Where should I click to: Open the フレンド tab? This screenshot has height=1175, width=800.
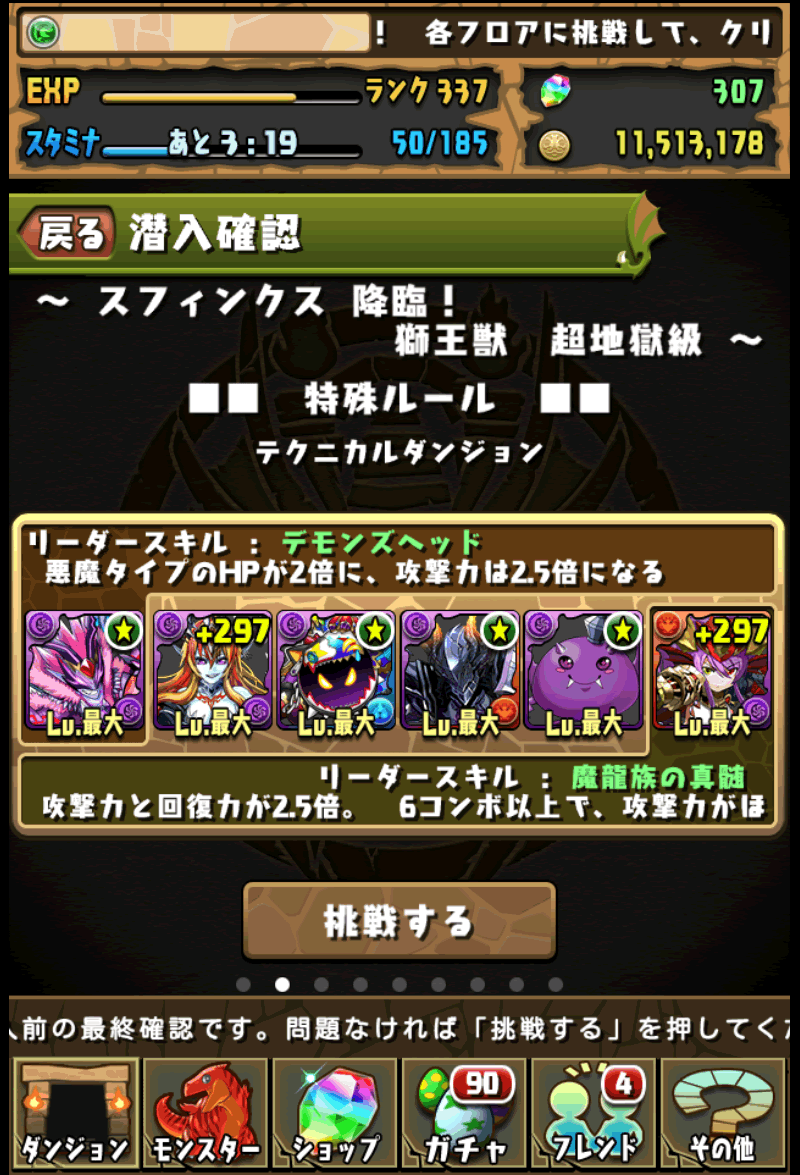click(x=593, y=1111)
